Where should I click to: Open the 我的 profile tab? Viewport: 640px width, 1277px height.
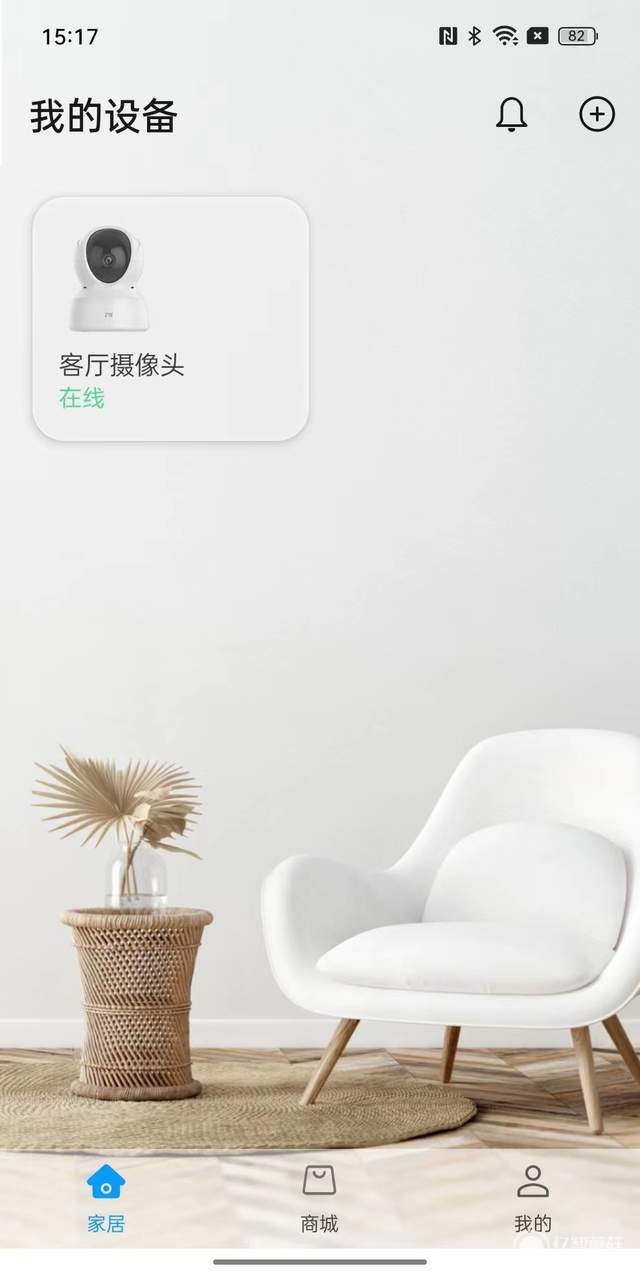coord(532,1197)
